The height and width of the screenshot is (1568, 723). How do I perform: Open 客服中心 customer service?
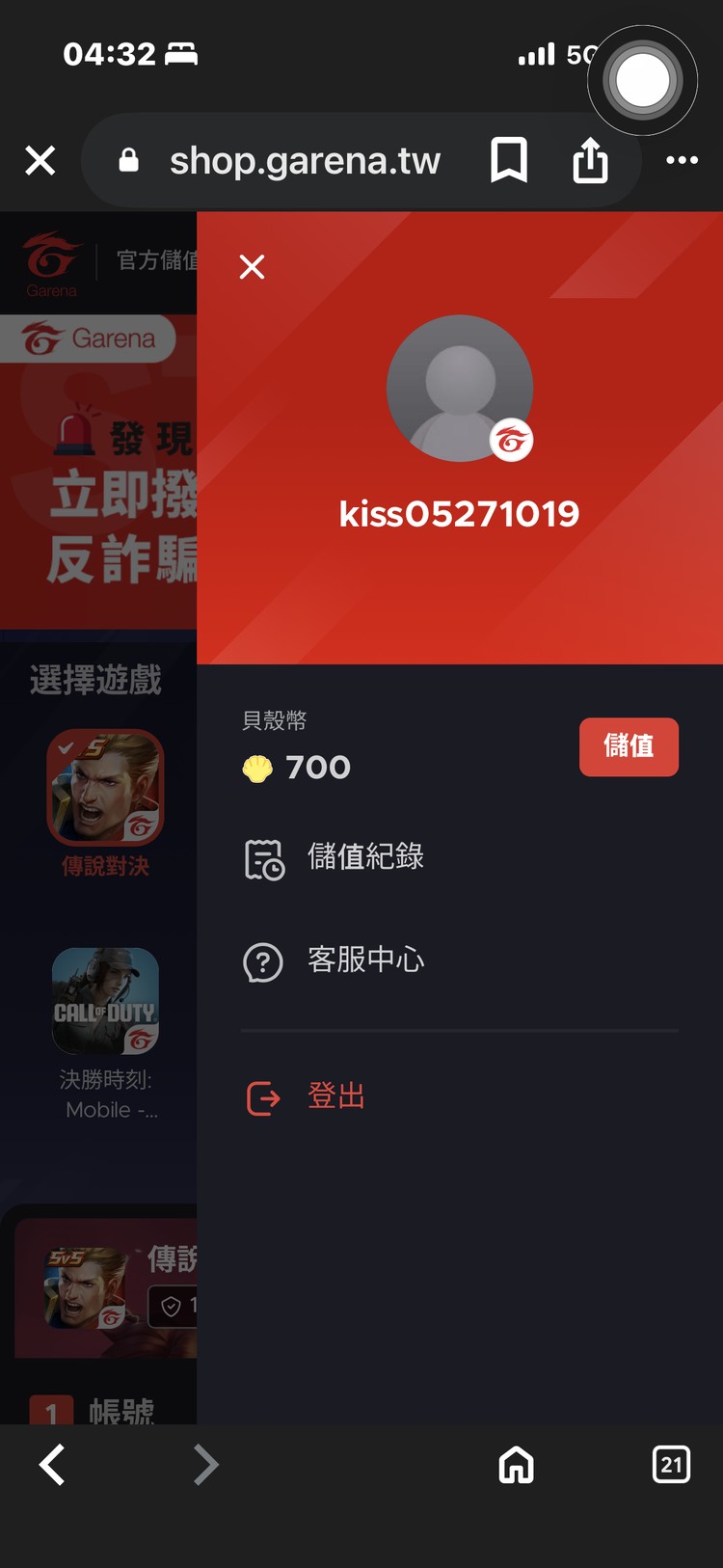click(x=364, y=960)
